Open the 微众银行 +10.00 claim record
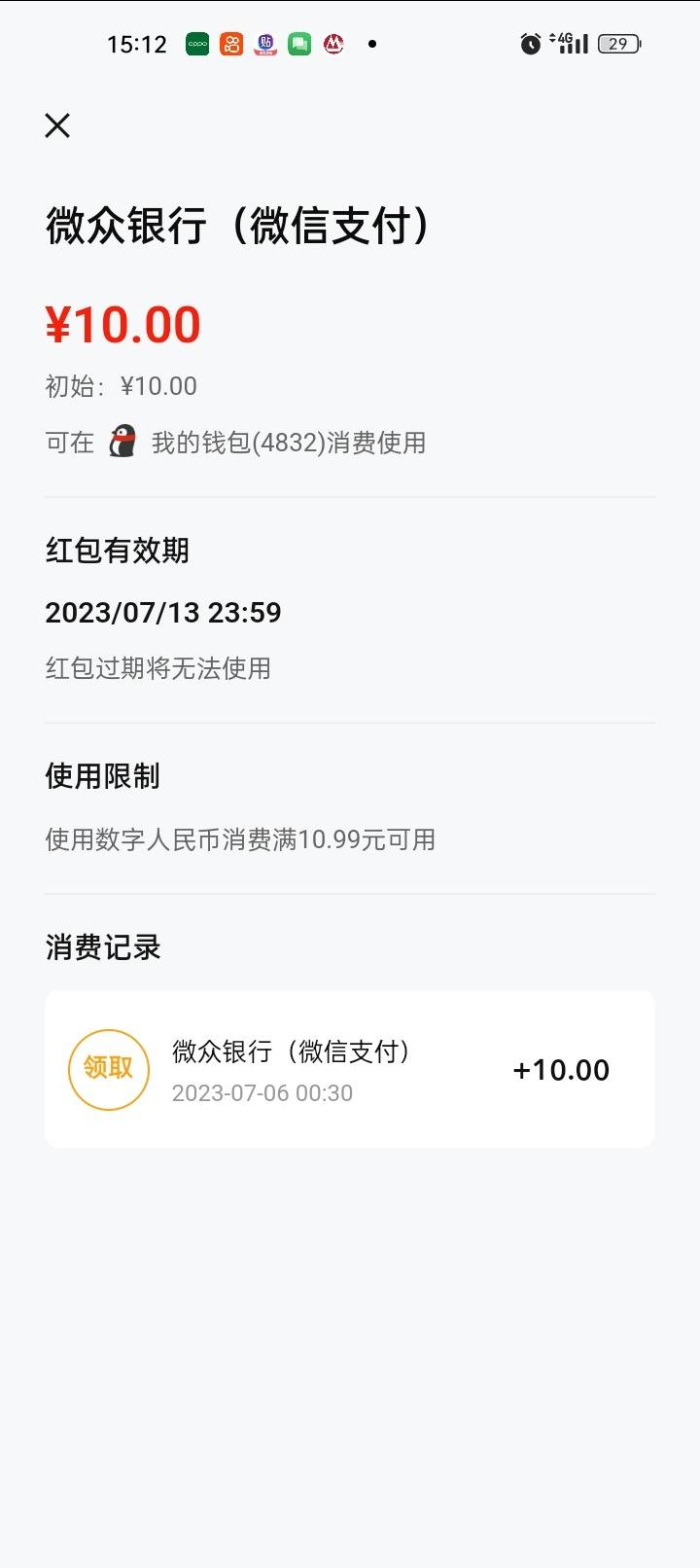The image size is (700, 1568). click(350, 1069)
